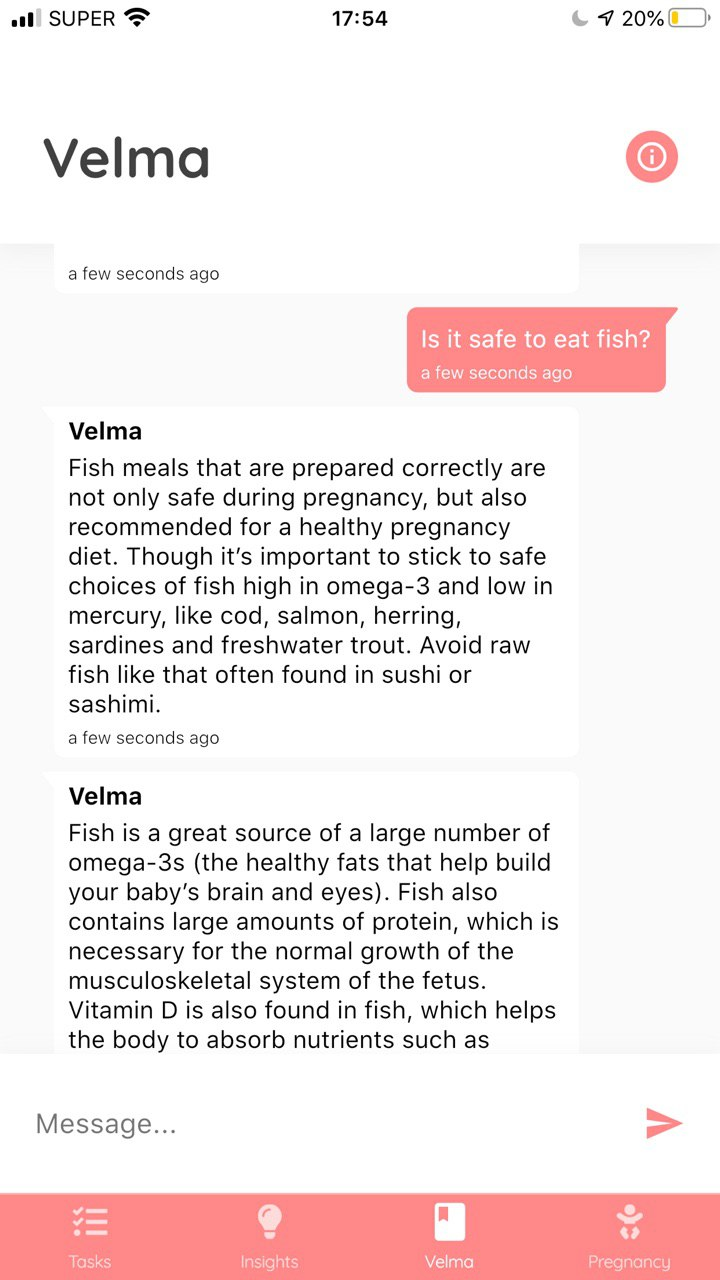
Task: Send the message with the arrow icon
Action: 664,1123
